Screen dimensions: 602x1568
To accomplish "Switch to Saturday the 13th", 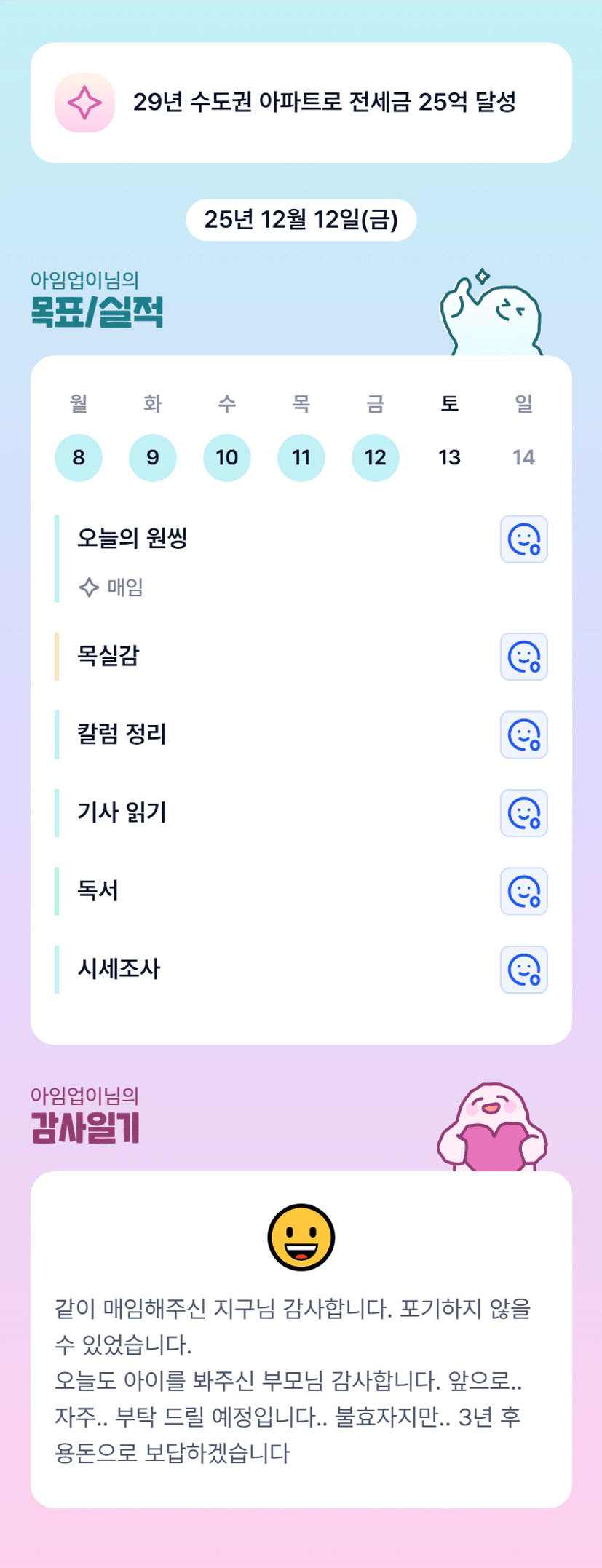I will 449,458.
